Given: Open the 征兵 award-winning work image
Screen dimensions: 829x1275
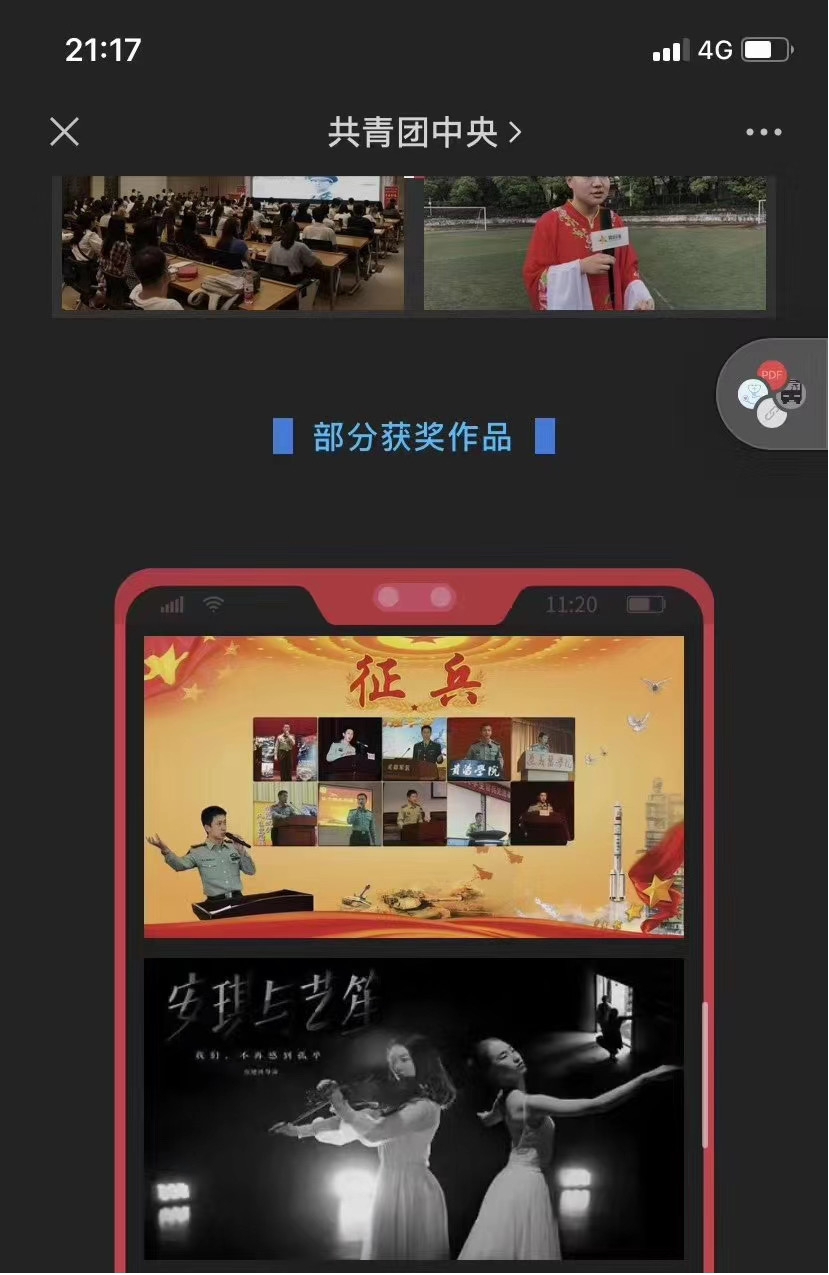Looking at the screenshot, I should (x=414, y=786).
